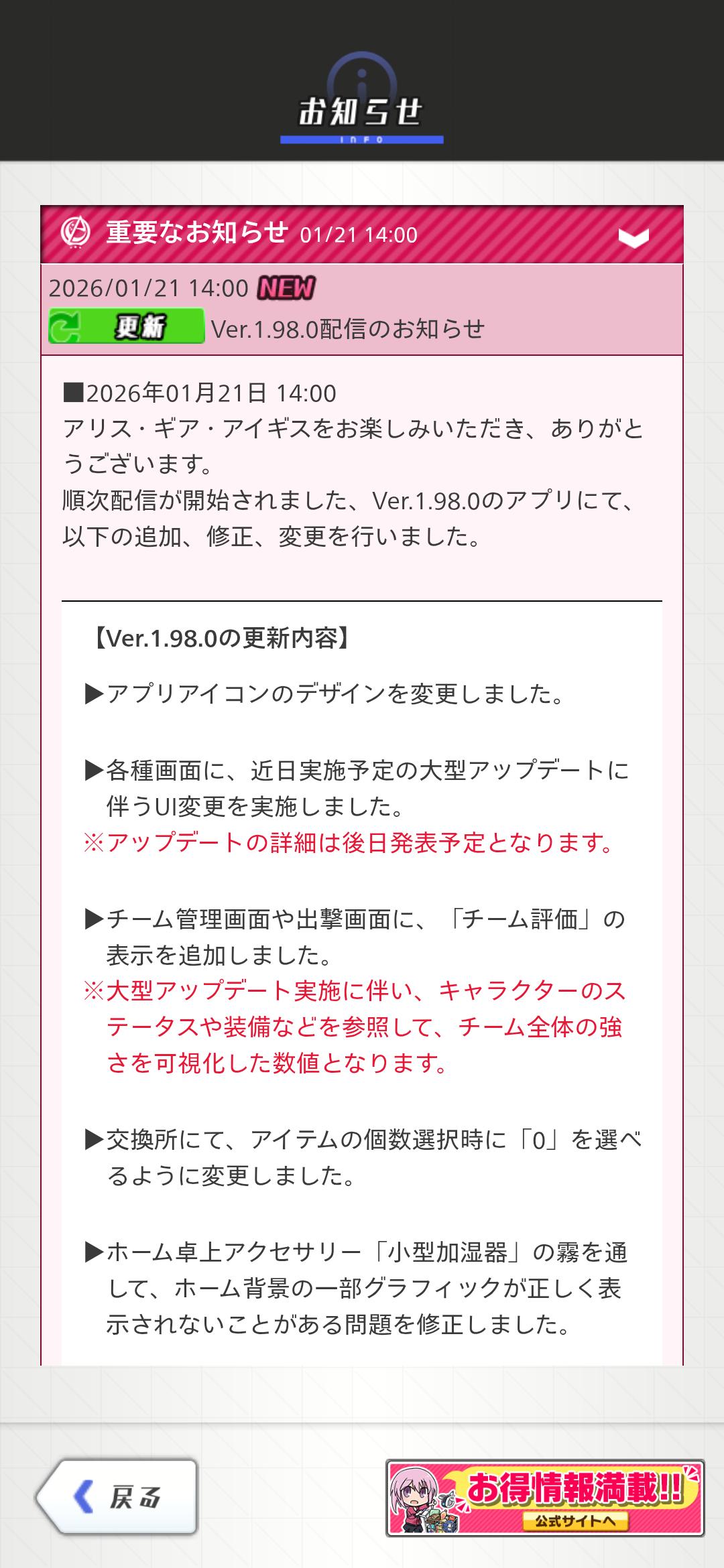724x1568 pixels.
Task: Tap the 戻る back button
Action: pos(117,1496)
